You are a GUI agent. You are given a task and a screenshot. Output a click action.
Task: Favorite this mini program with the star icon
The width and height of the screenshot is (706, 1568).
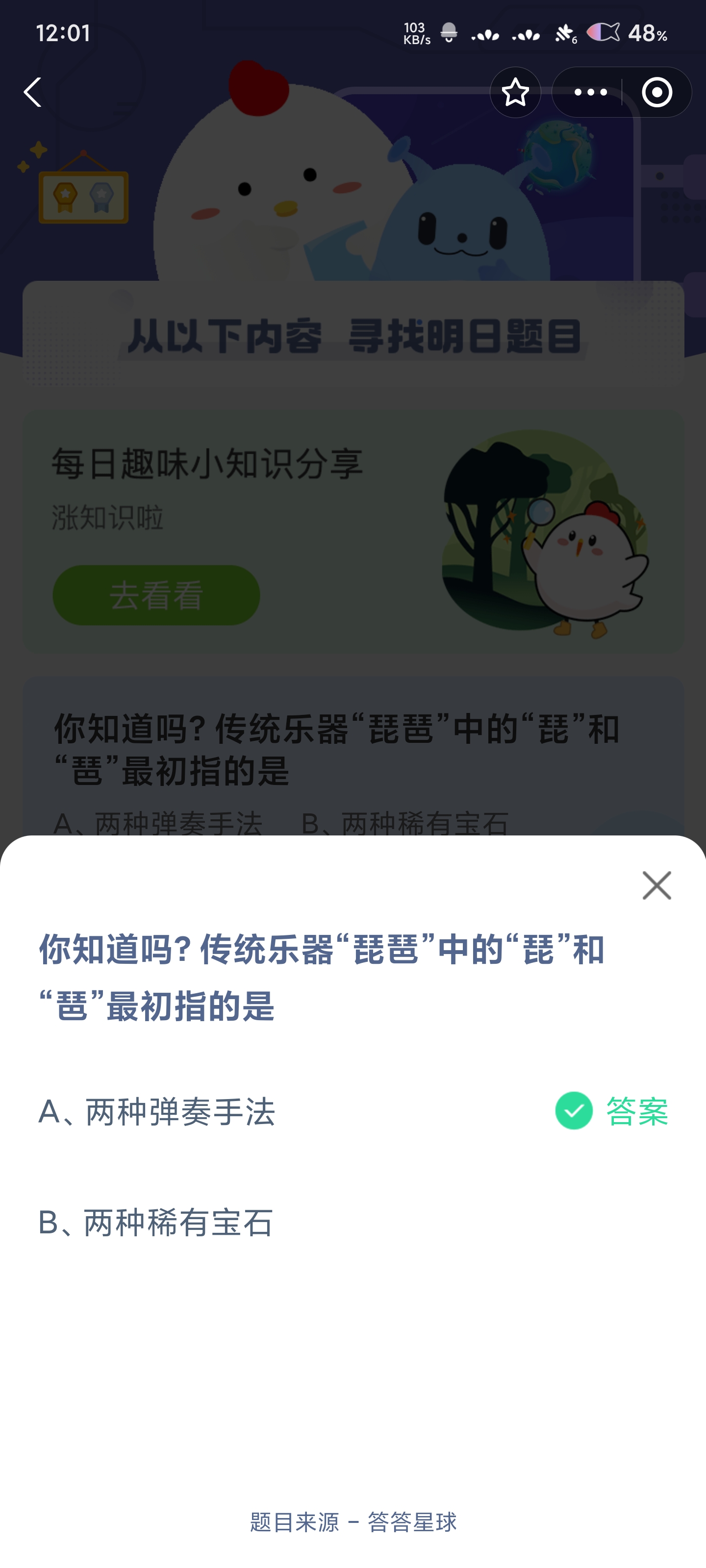[515, 93]
